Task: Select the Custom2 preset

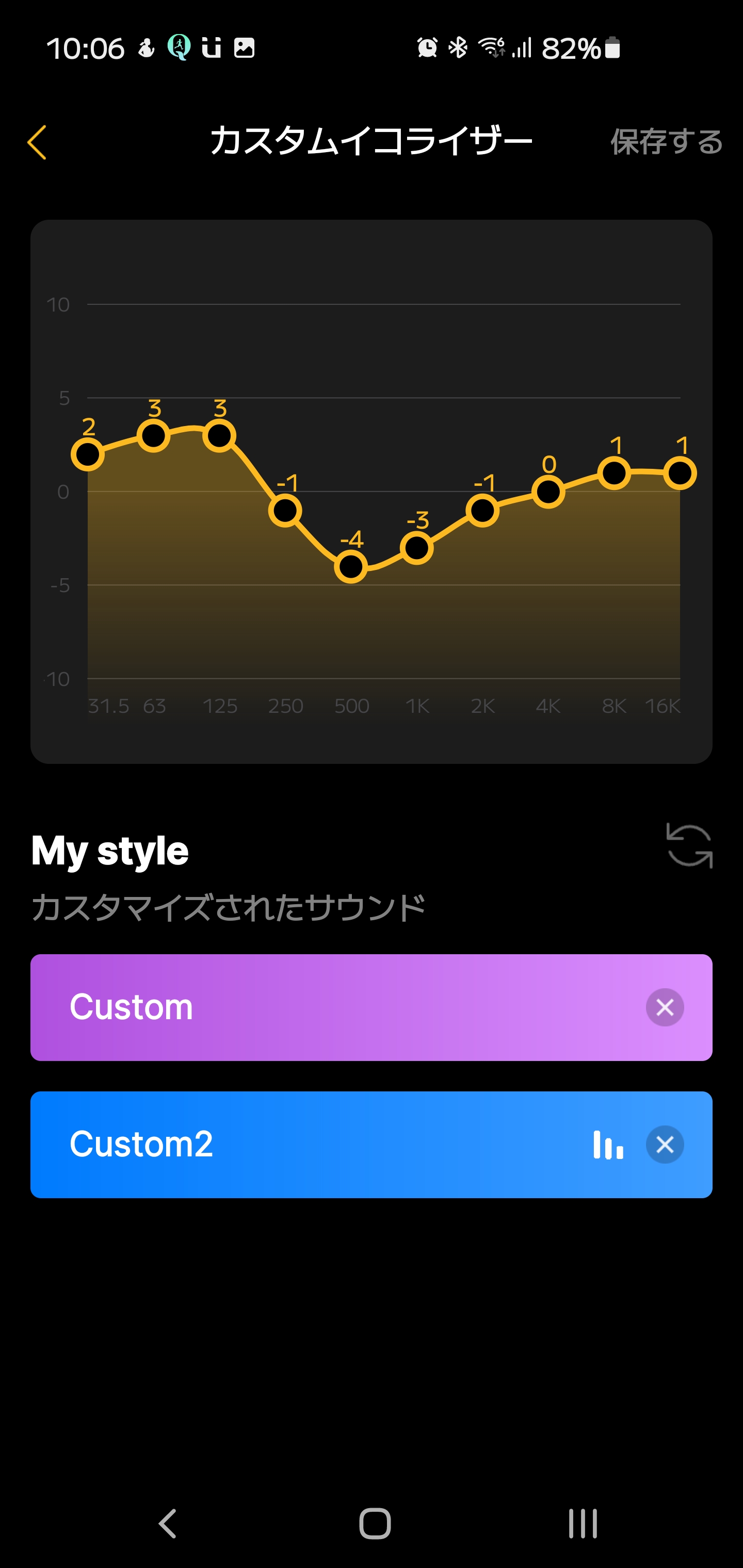Action: (x=304, y=1145)
